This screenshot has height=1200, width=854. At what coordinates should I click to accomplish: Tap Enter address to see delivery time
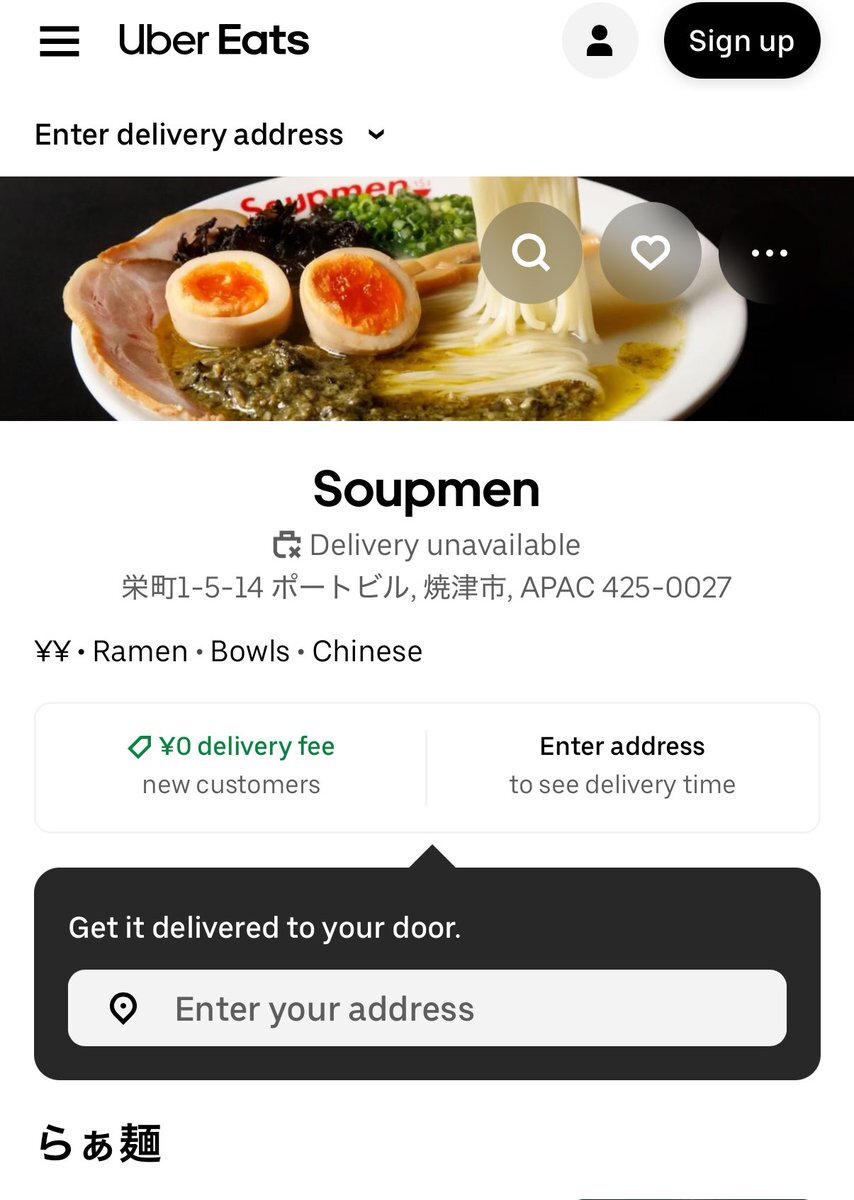pyautogui.click(x=622, y=765)
